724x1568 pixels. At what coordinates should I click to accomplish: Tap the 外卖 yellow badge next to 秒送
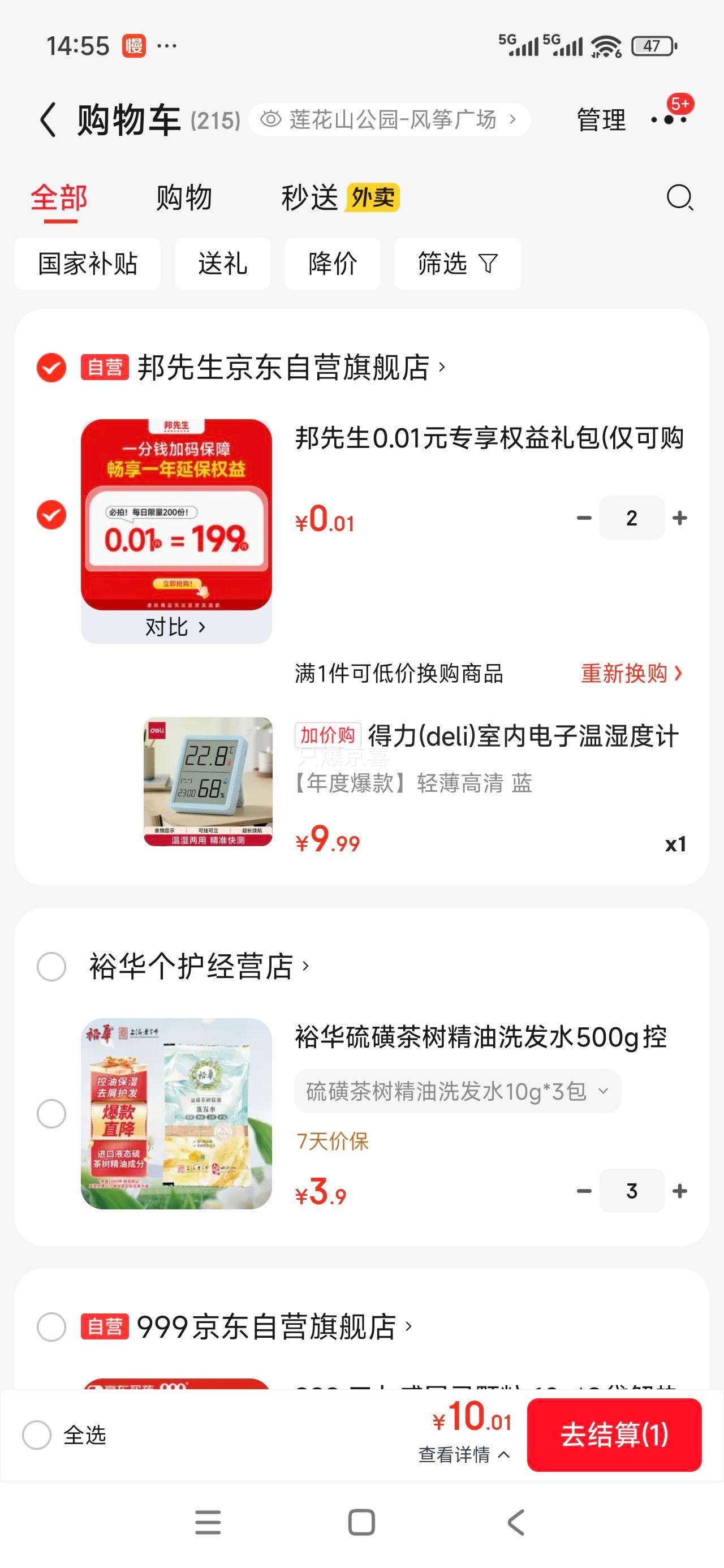tap(373, 197)
